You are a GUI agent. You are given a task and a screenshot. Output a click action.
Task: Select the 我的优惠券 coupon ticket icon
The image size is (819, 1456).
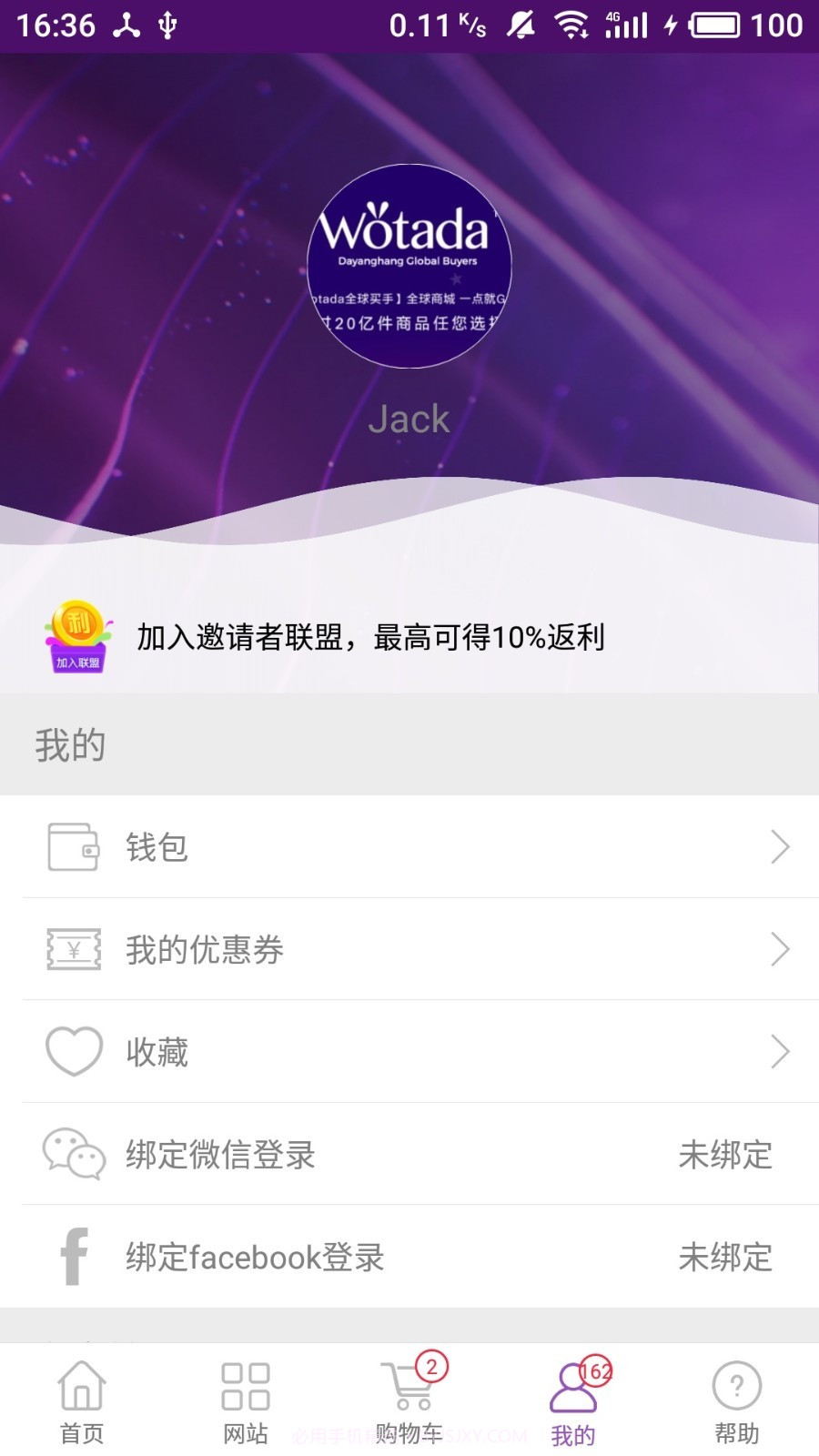[x=74, y=949]
